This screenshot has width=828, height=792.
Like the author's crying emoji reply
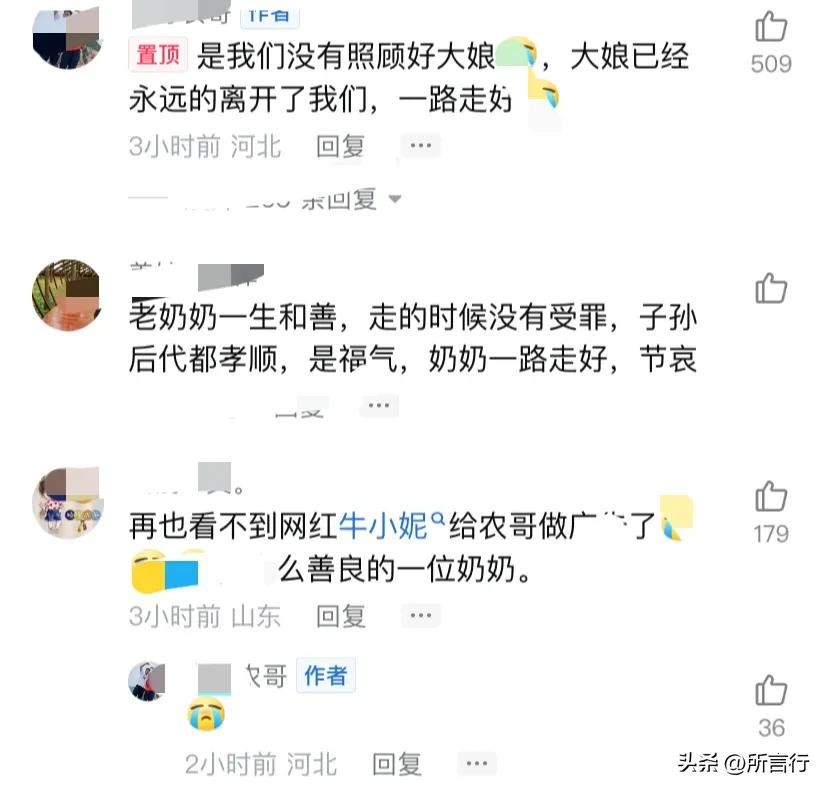point(771,691)
